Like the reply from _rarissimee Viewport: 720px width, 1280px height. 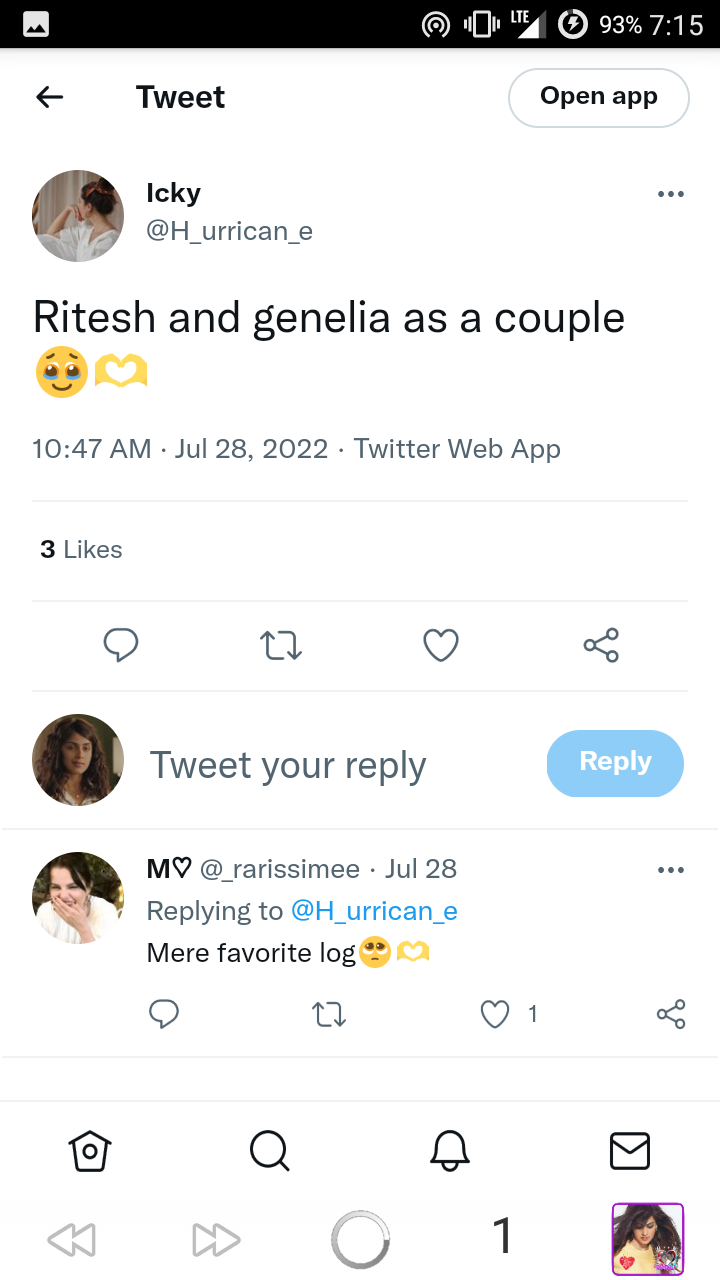point(495,1014)
